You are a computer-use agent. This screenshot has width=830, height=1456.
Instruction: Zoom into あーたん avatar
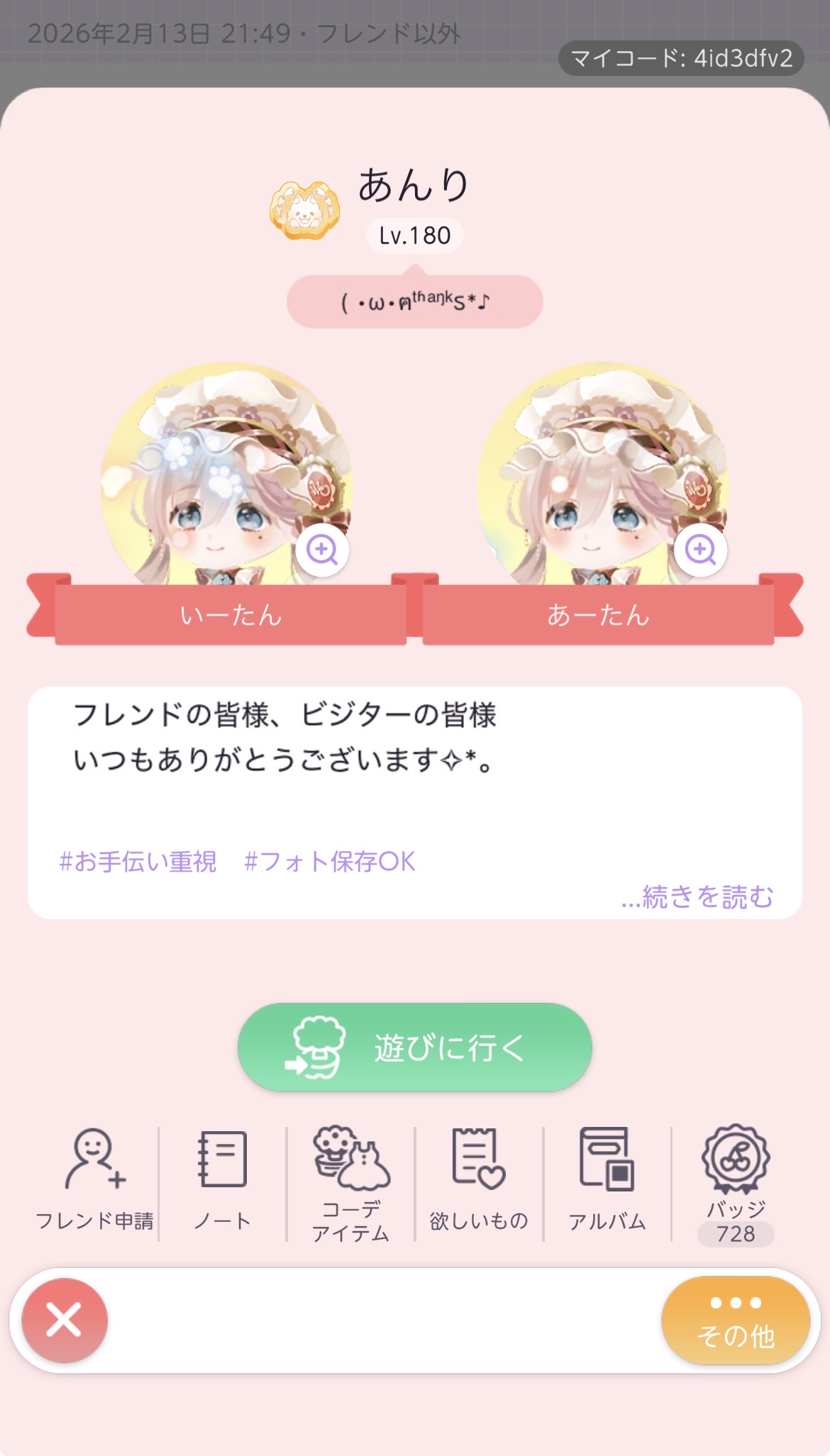coord(700,550)
